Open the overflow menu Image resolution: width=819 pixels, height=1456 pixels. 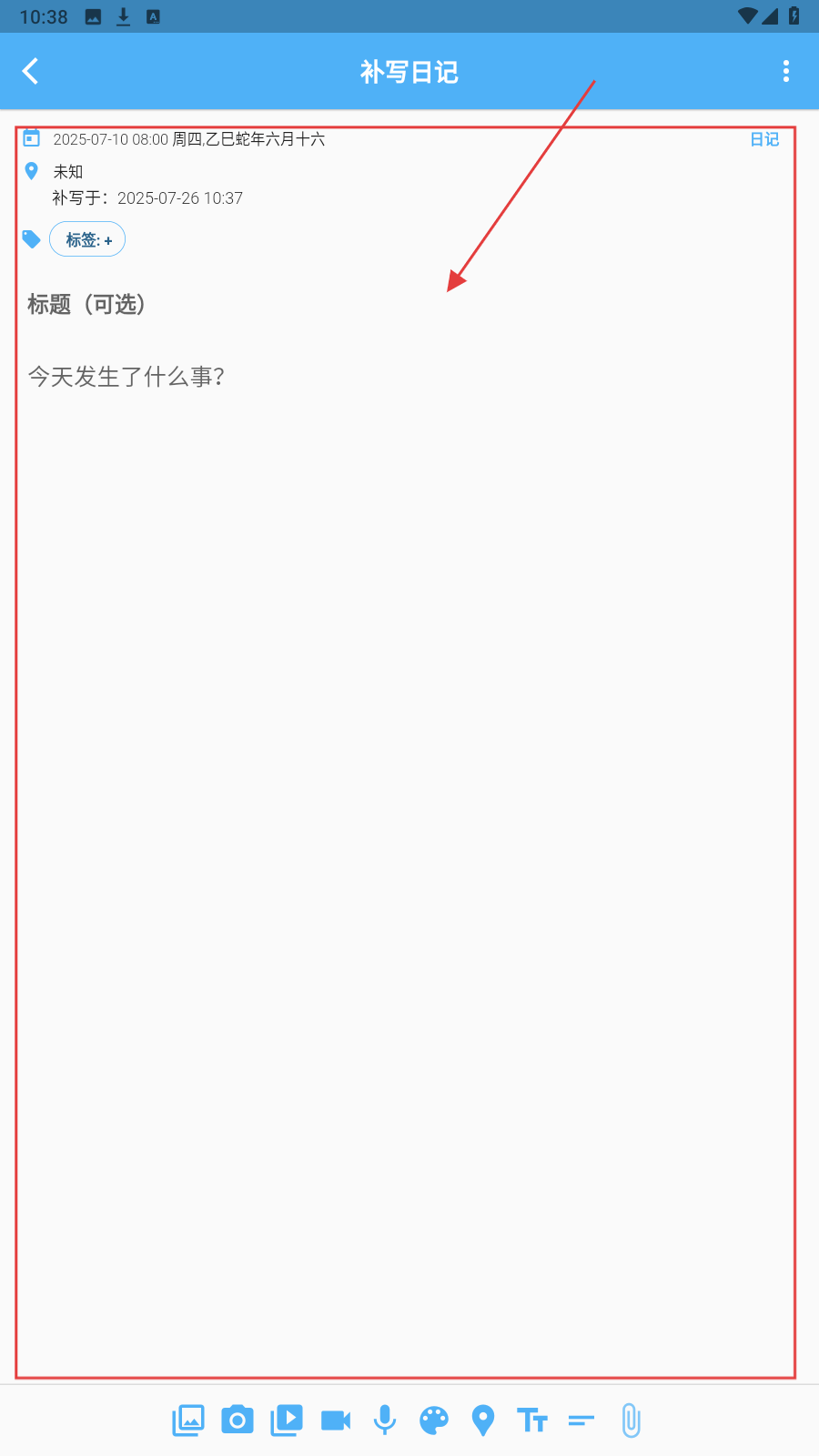(x=786, y=71)
